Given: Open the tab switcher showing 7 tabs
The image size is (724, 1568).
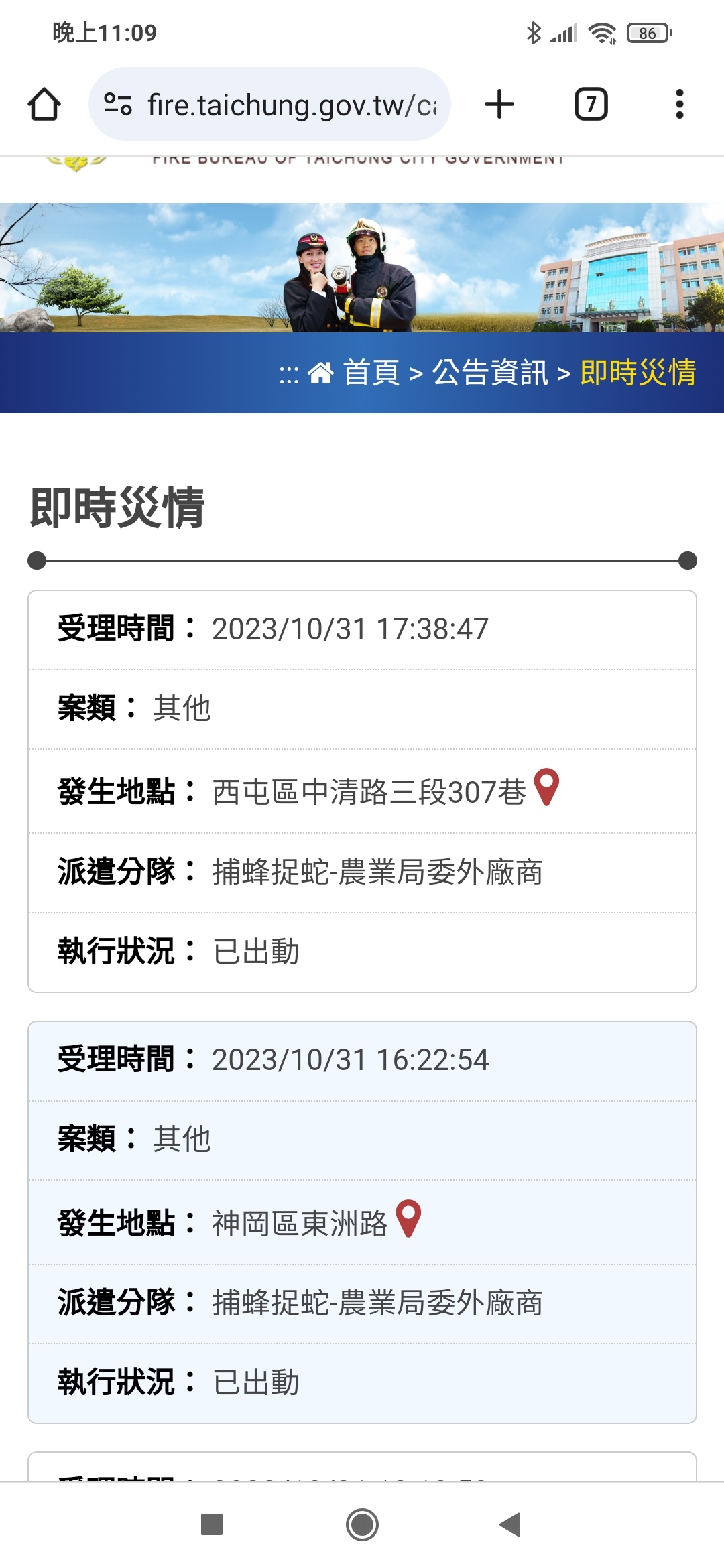Looking at the screenshot, I should pos(591,105).
